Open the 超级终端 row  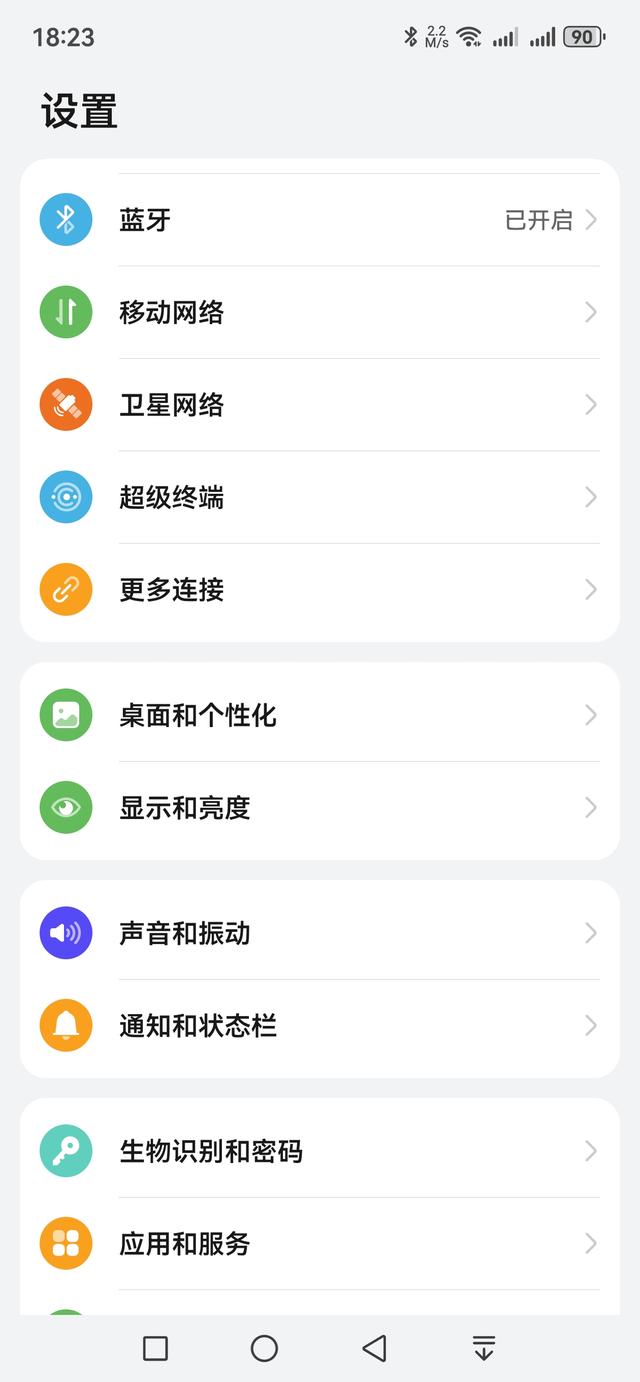point(320,497)
